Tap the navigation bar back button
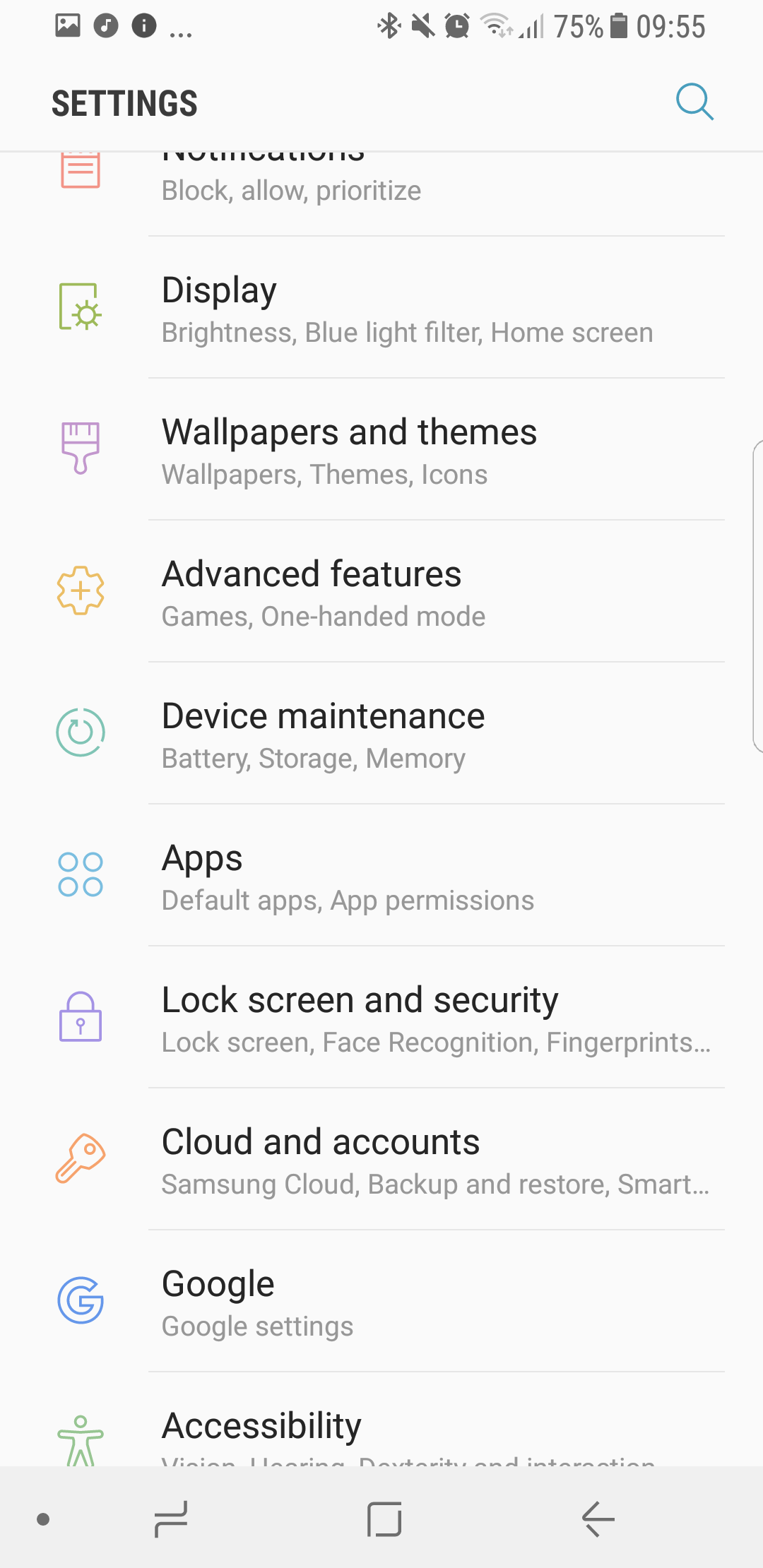 [x=598, y=1519]
